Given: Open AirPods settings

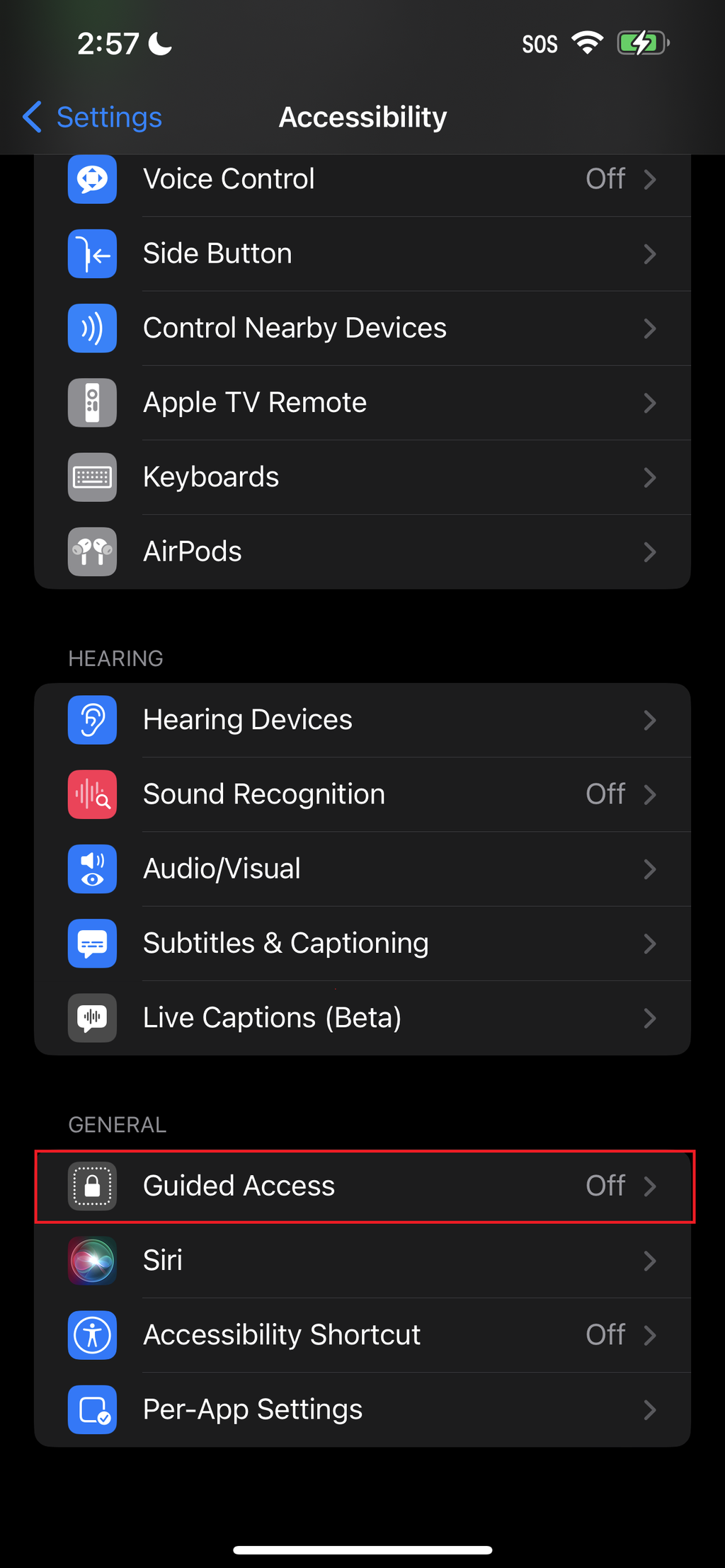Looking at the screenshot, I should pos(362,551).
